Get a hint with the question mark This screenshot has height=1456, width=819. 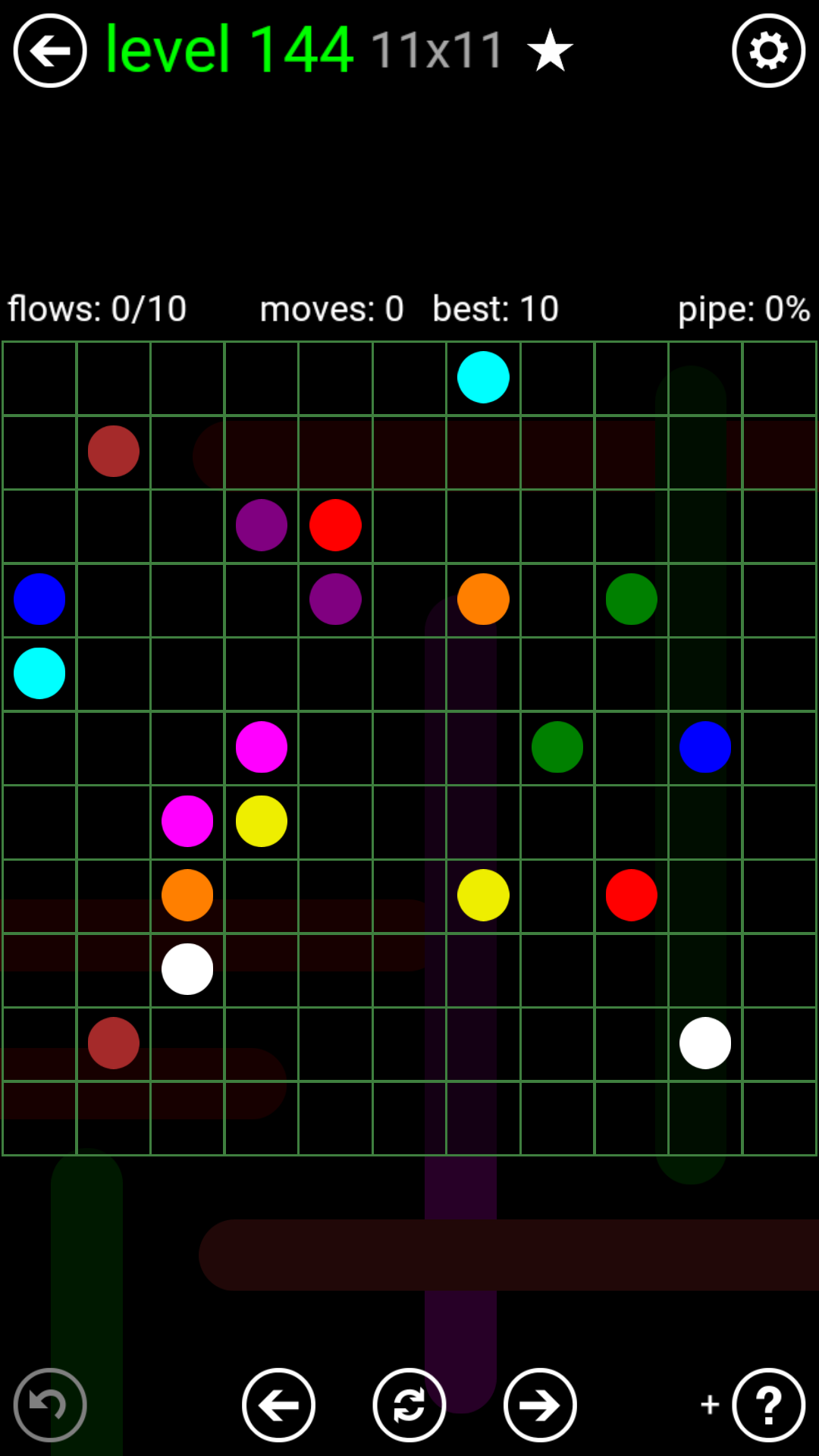[768, 1404]
